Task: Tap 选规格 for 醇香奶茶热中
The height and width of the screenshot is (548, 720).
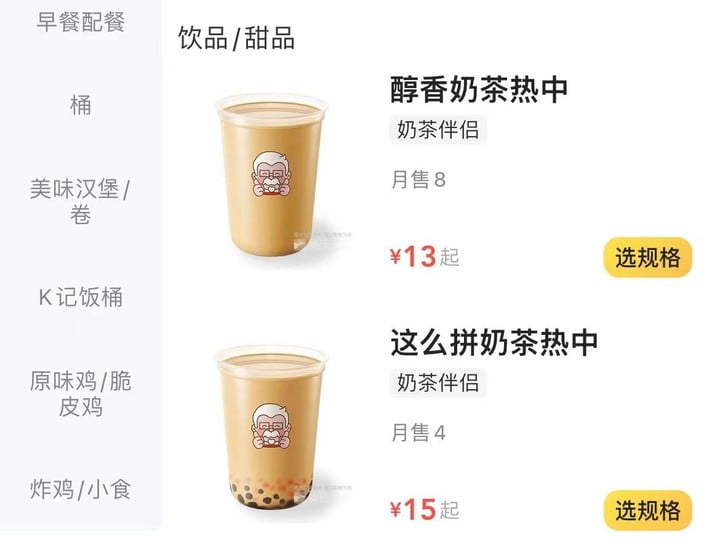Action: click(x=647, y=258)
